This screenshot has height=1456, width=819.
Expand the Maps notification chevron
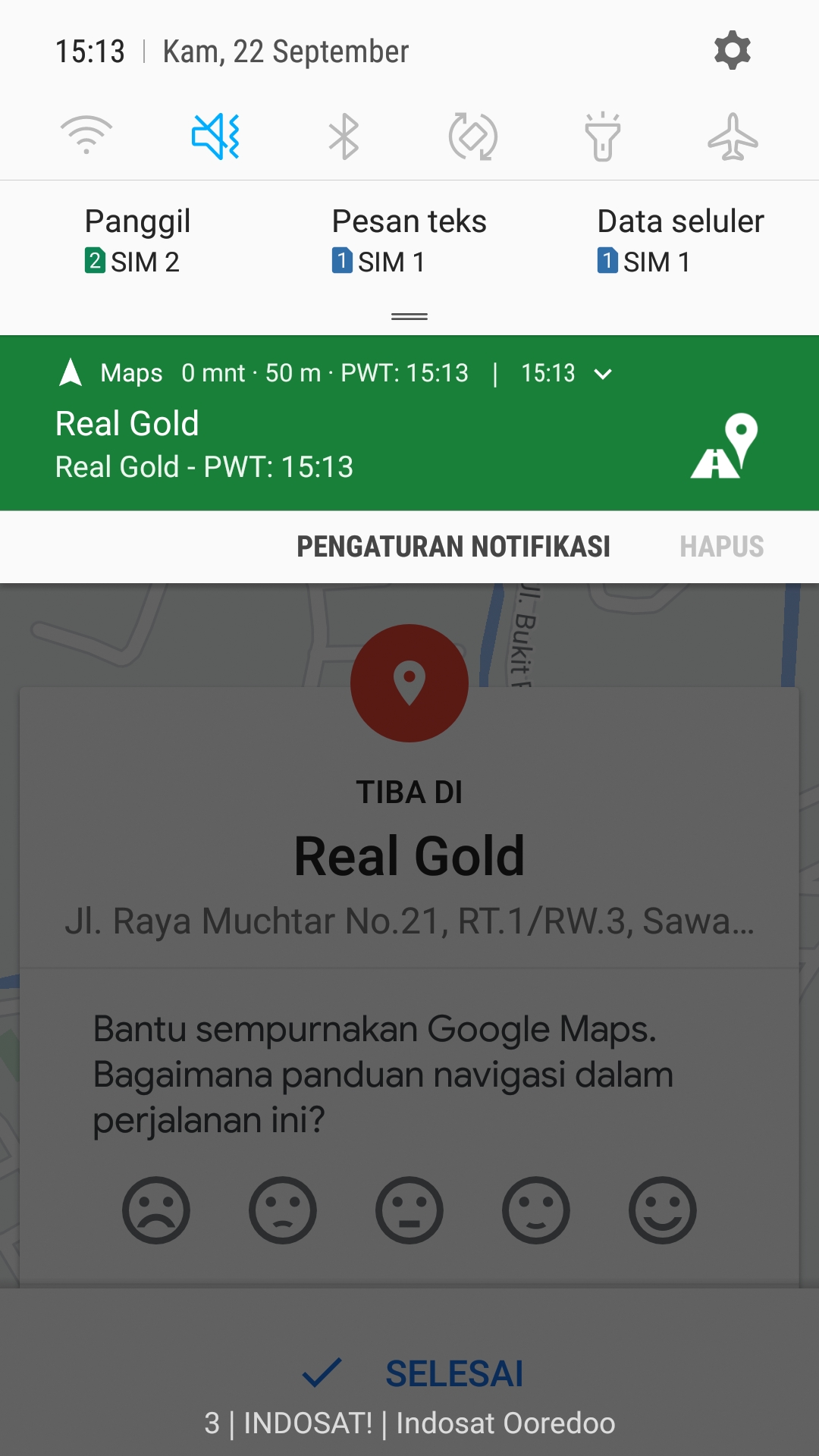[x=603, y=374]
